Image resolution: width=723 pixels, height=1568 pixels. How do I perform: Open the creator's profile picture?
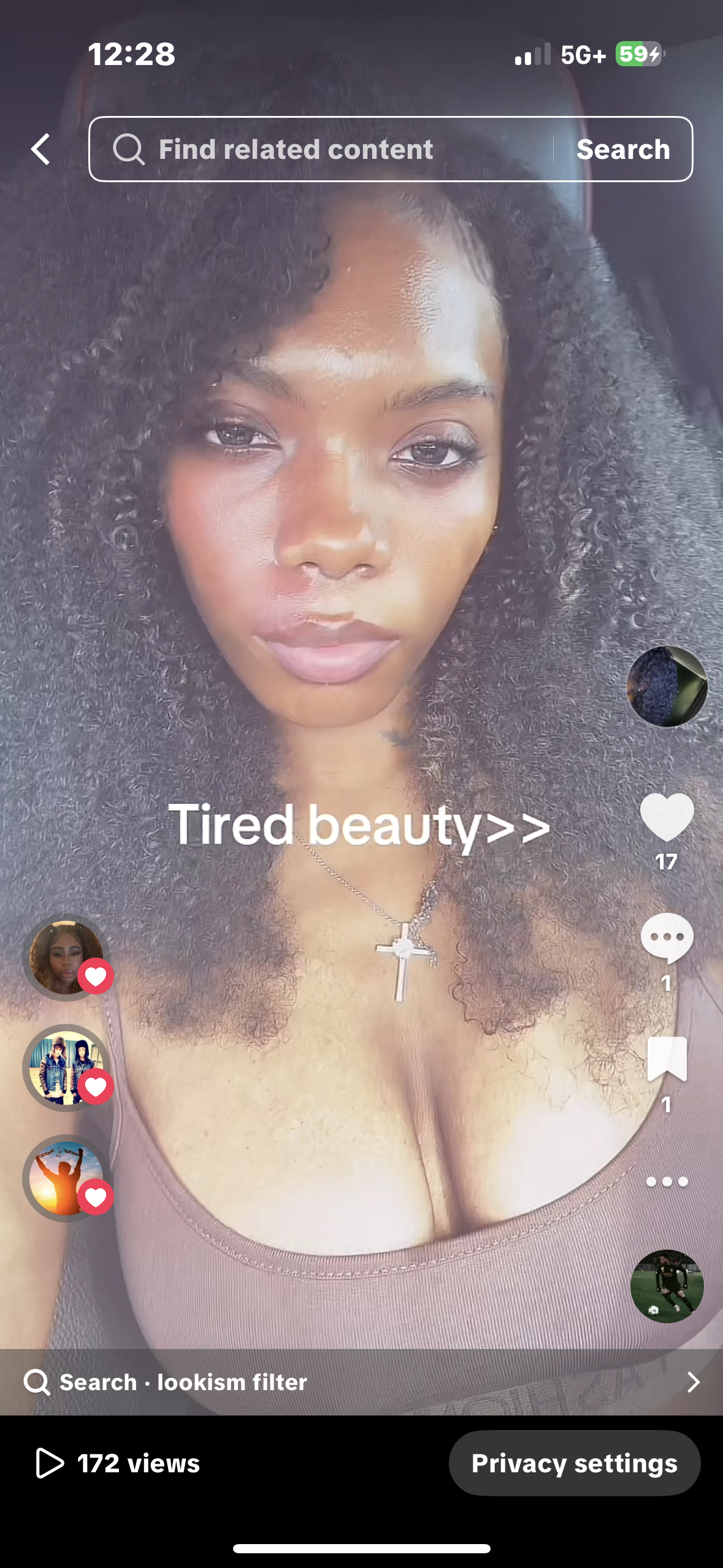[667, 686]
